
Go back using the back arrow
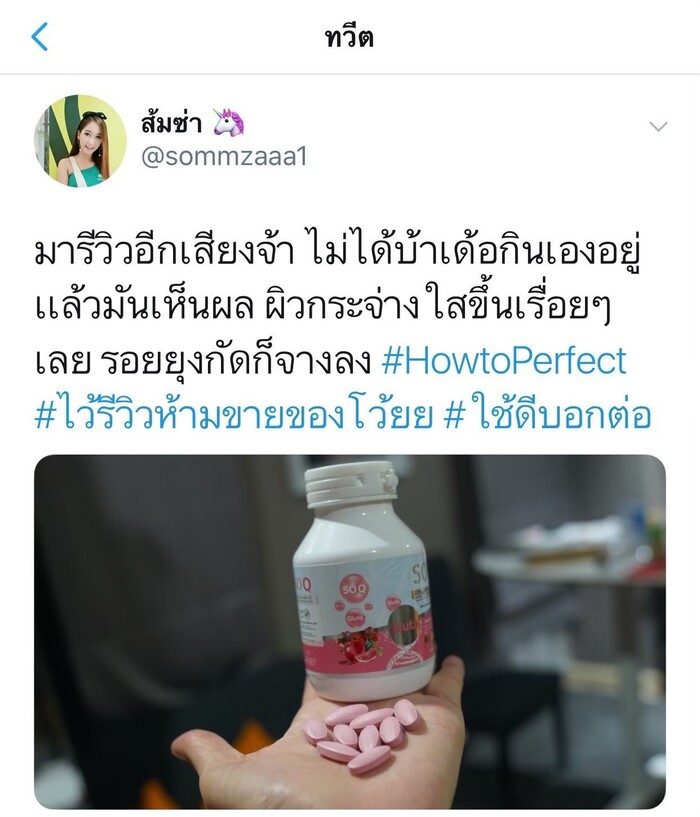(x=40, y=38)
